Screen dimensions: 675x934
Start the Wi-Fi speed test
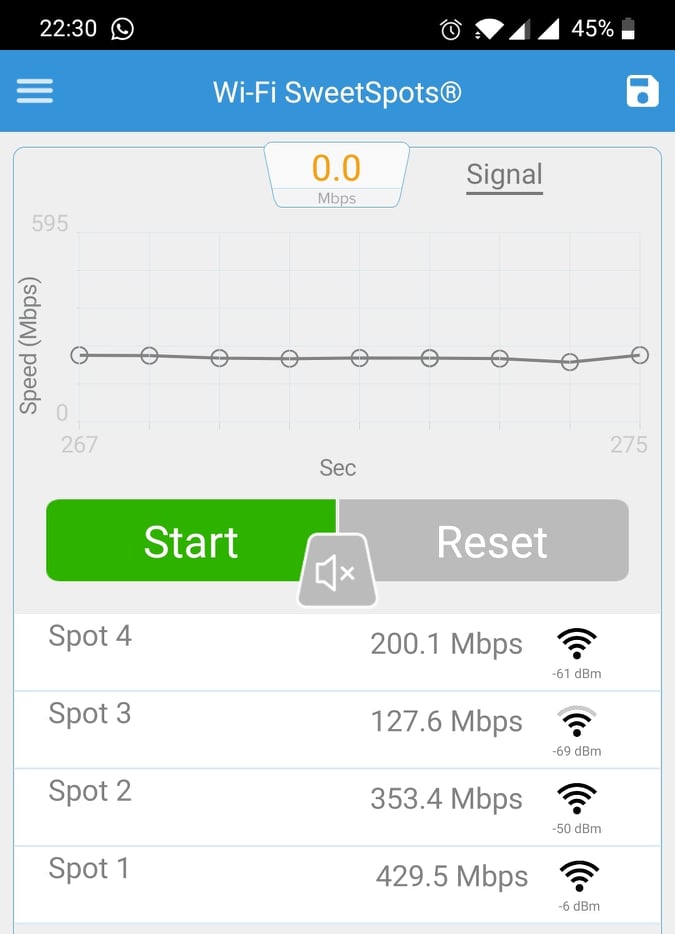click(190, 541)
